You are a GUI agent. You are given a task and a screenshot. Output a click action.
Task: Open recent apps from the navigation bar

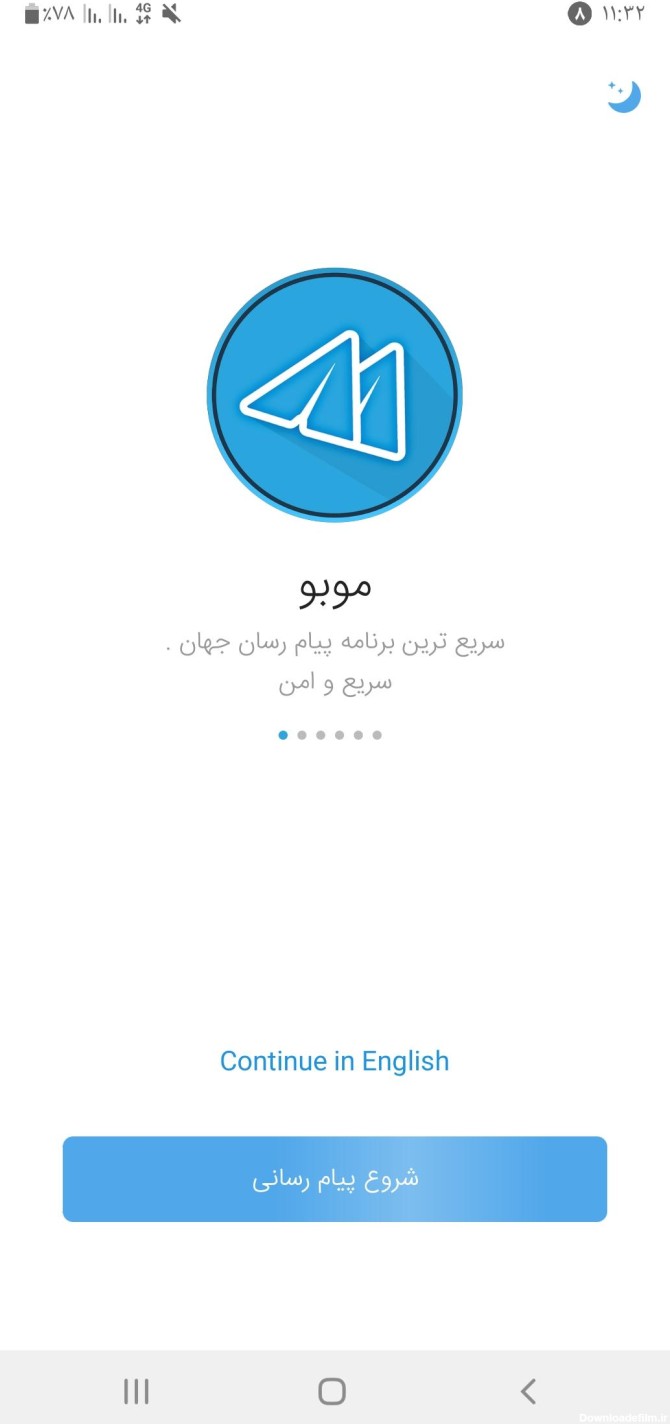coord(136,1390)
